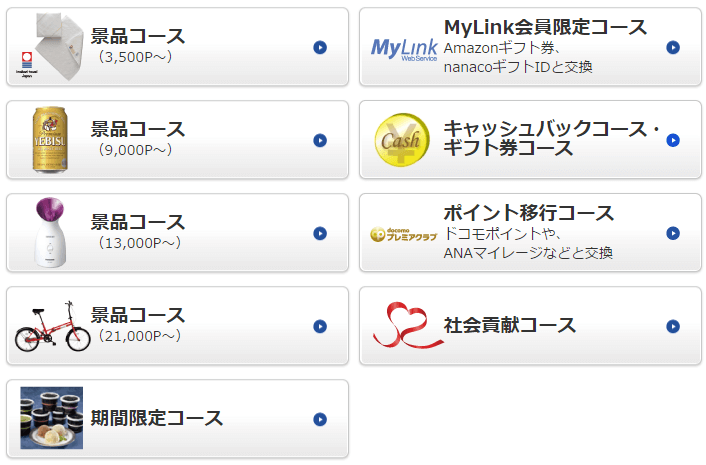This screenshot has height=465, width=706.
Task: Open the ポイント移行コース card
Action: point(530,233)
